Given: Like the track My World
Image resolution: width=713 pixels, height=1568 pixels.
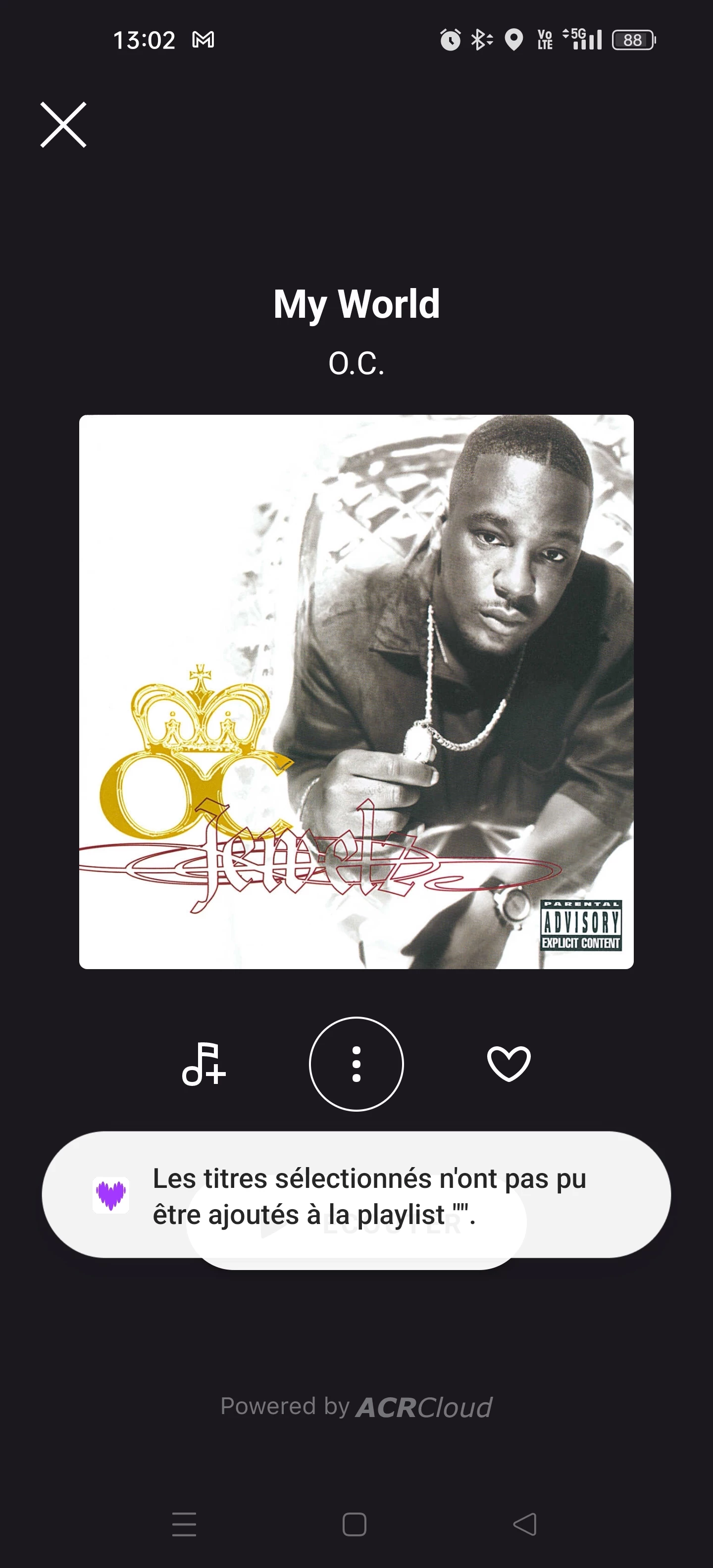Looking at the screenshot, I should point(509,1063).
